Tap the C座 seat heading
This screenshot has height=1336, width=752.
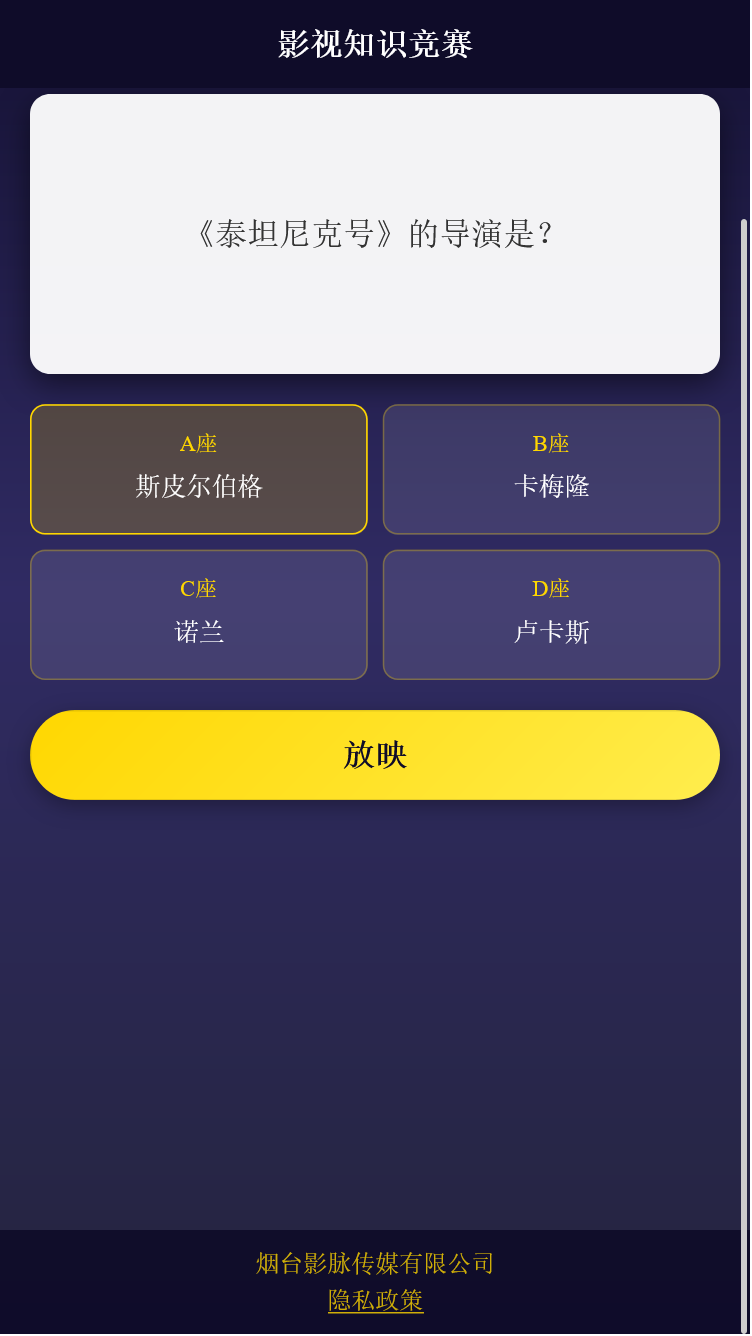tap(198, 589)
